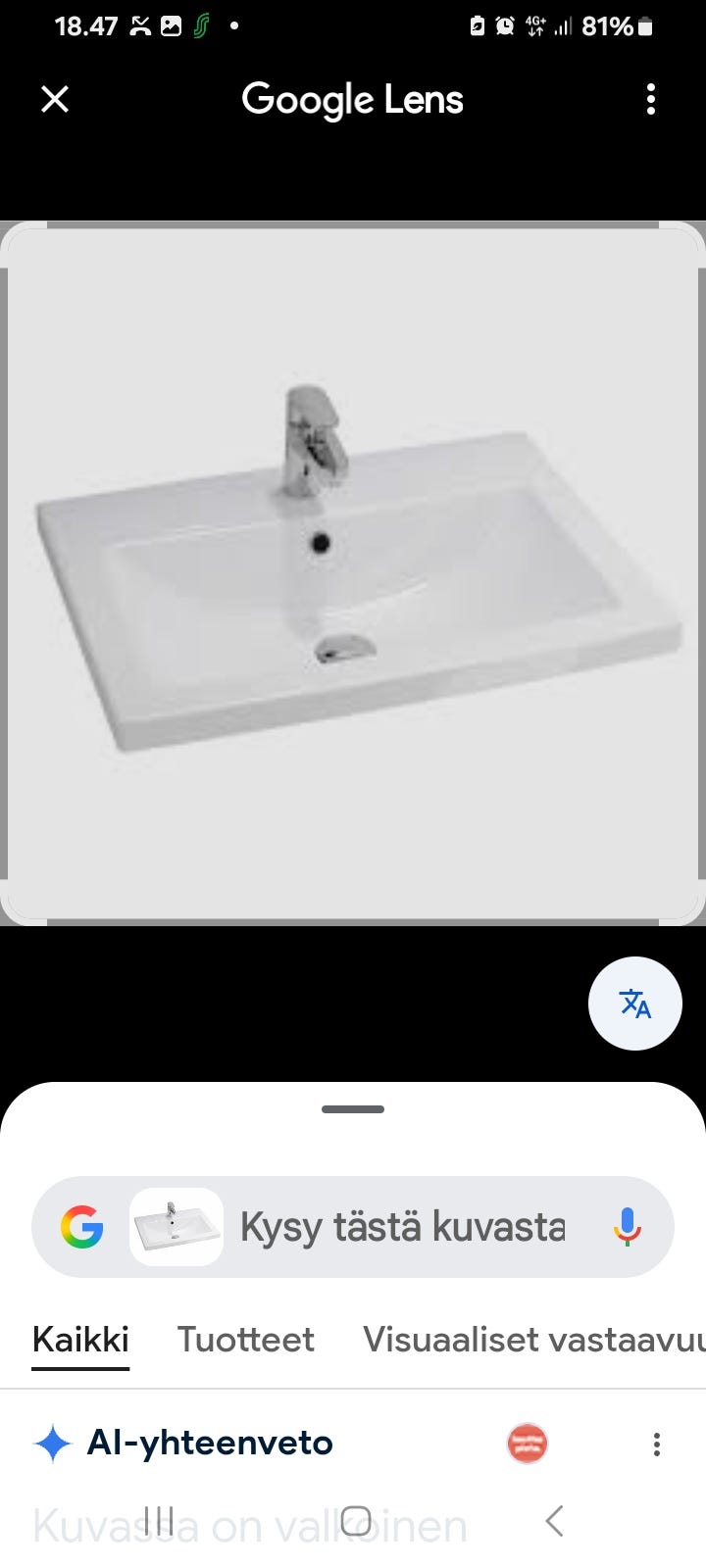
Task: Switch to the Kaikki tab
Action: pos(80,1340)
